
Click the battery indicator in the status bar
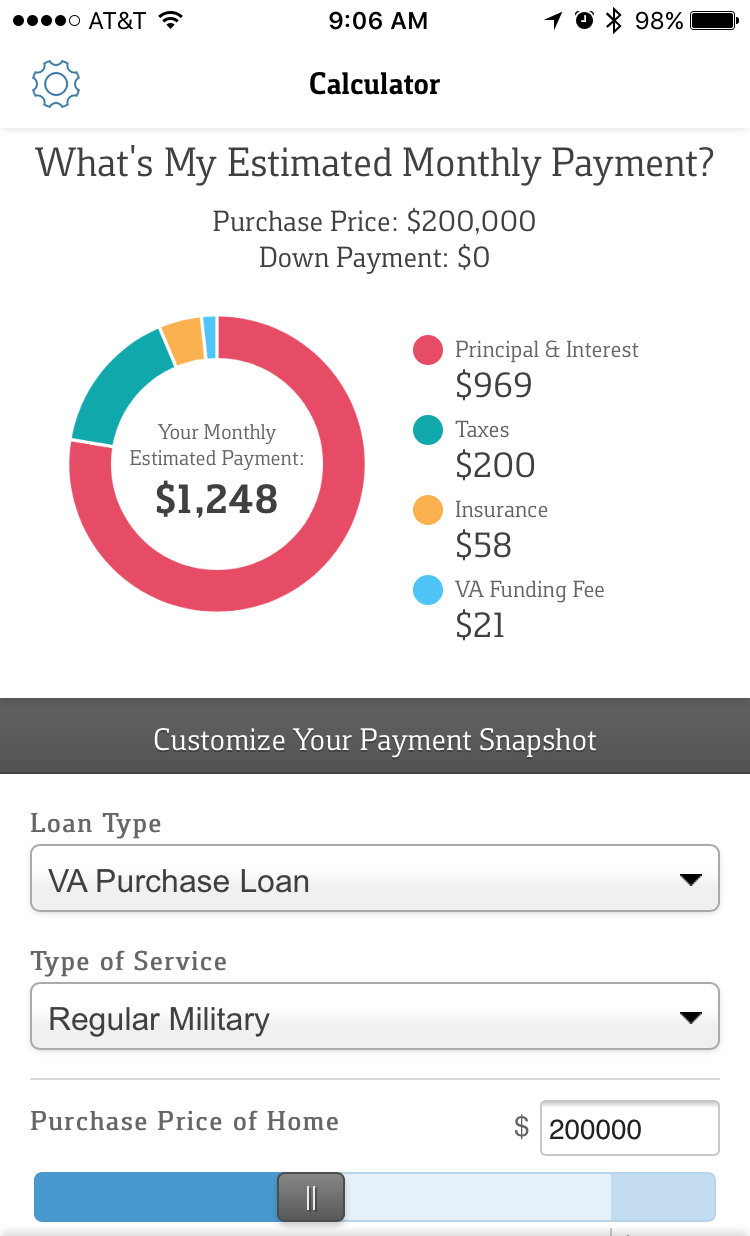[712, 18]
